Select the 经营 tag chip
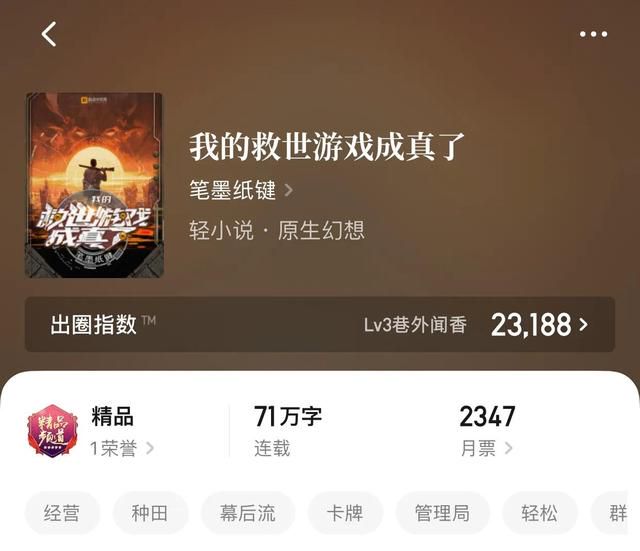 tap(62, 514)
